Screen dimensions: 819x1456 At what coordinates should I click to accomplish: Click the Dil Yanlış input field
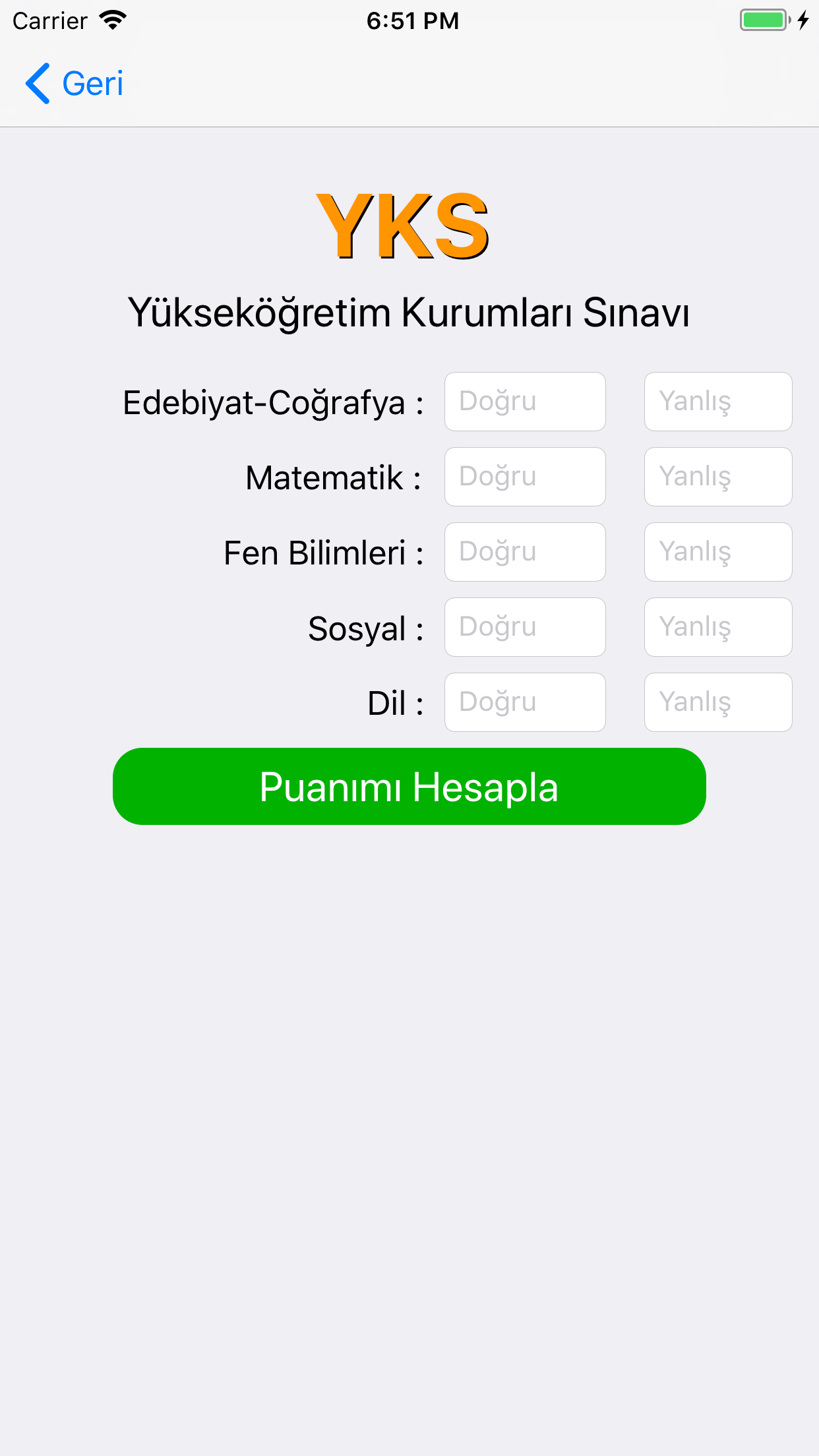click(x=718, y=702)
